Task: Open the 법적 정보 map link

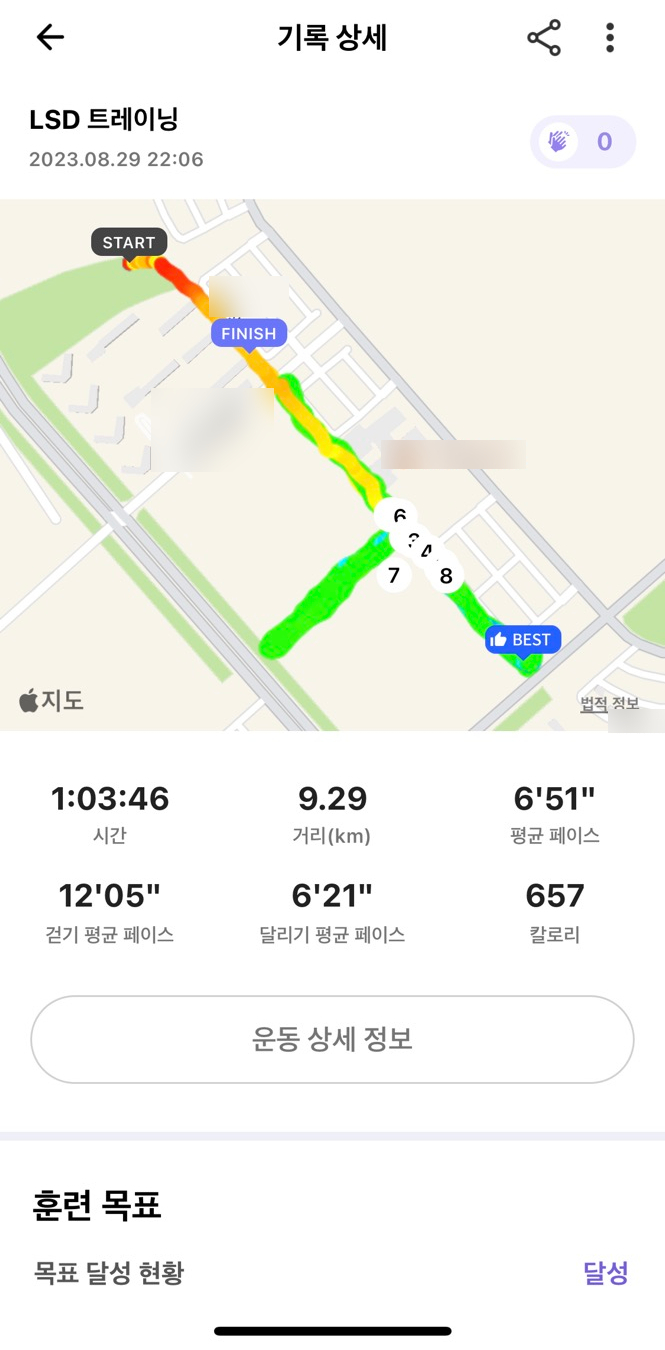Action: coord(608,703)
